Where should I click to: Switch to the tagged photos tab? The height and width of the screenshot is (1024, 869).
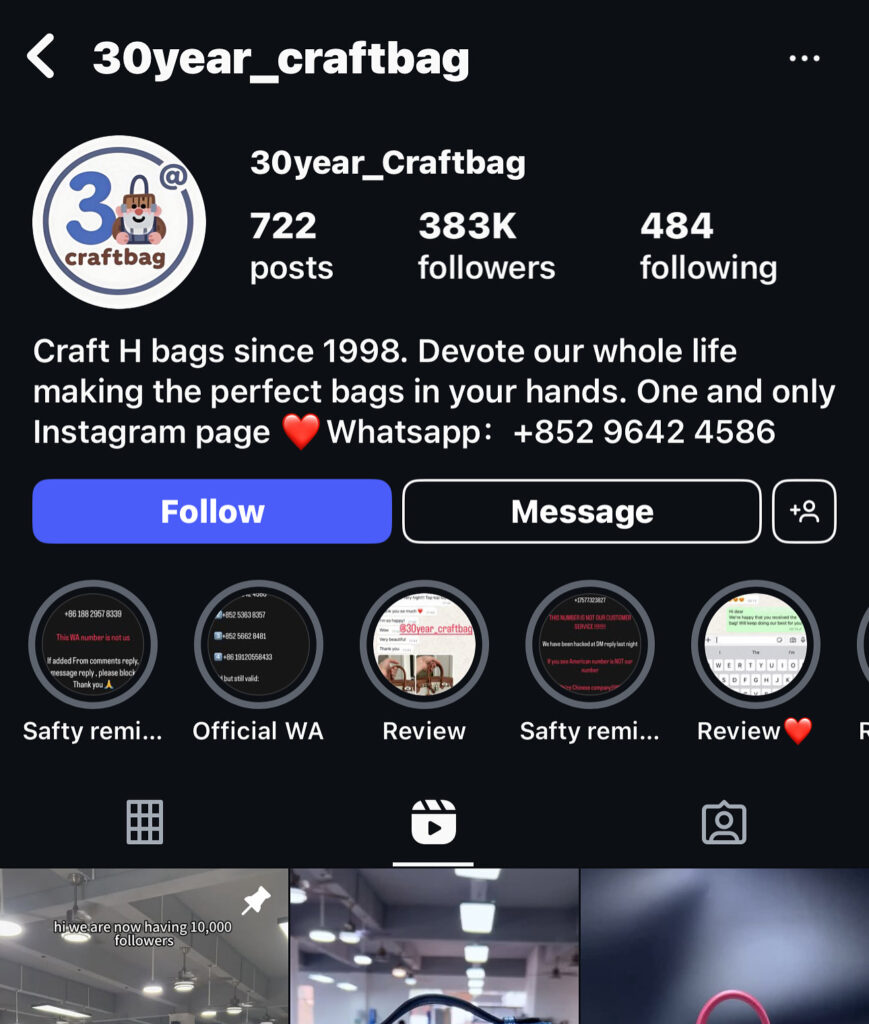coord(723,823)
